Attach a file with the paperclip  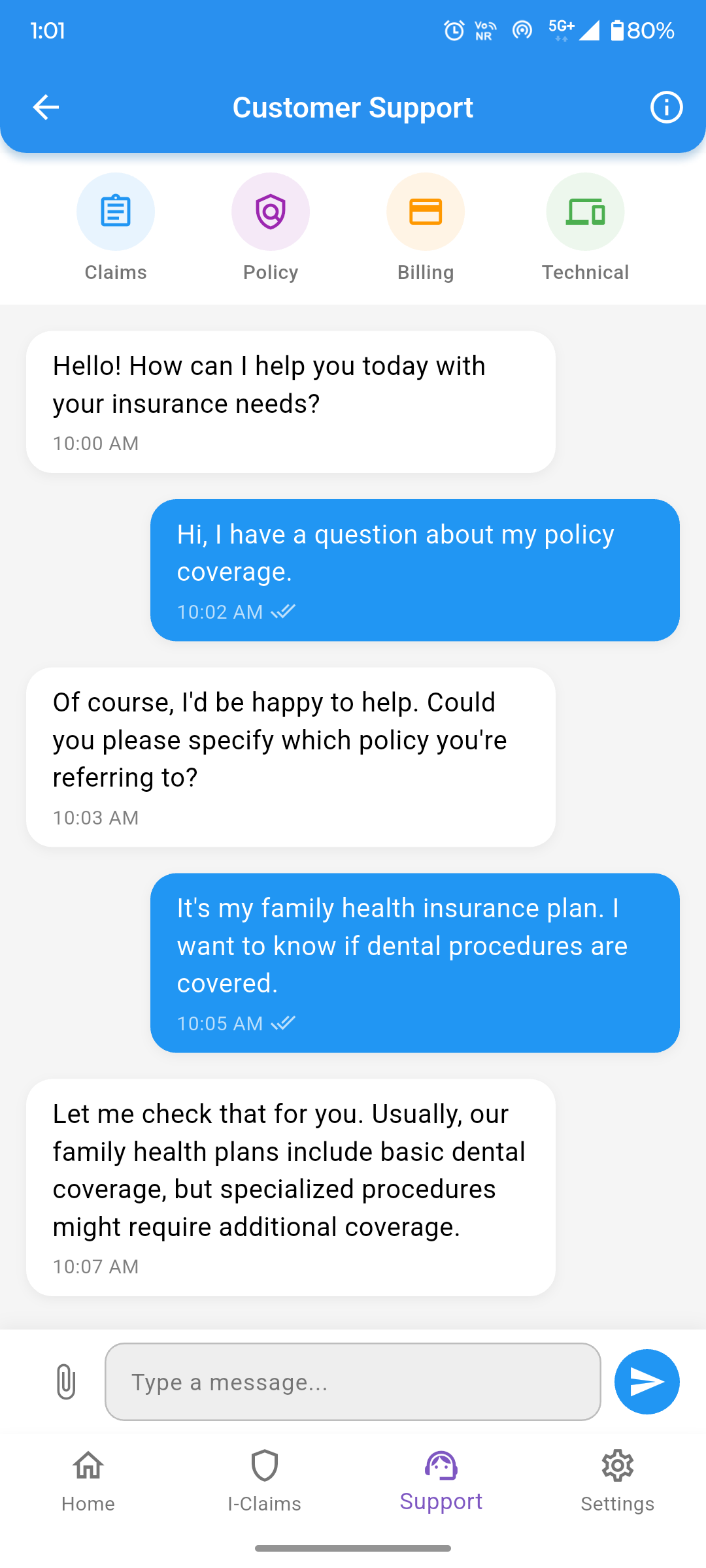click(x=66, y=1381)
